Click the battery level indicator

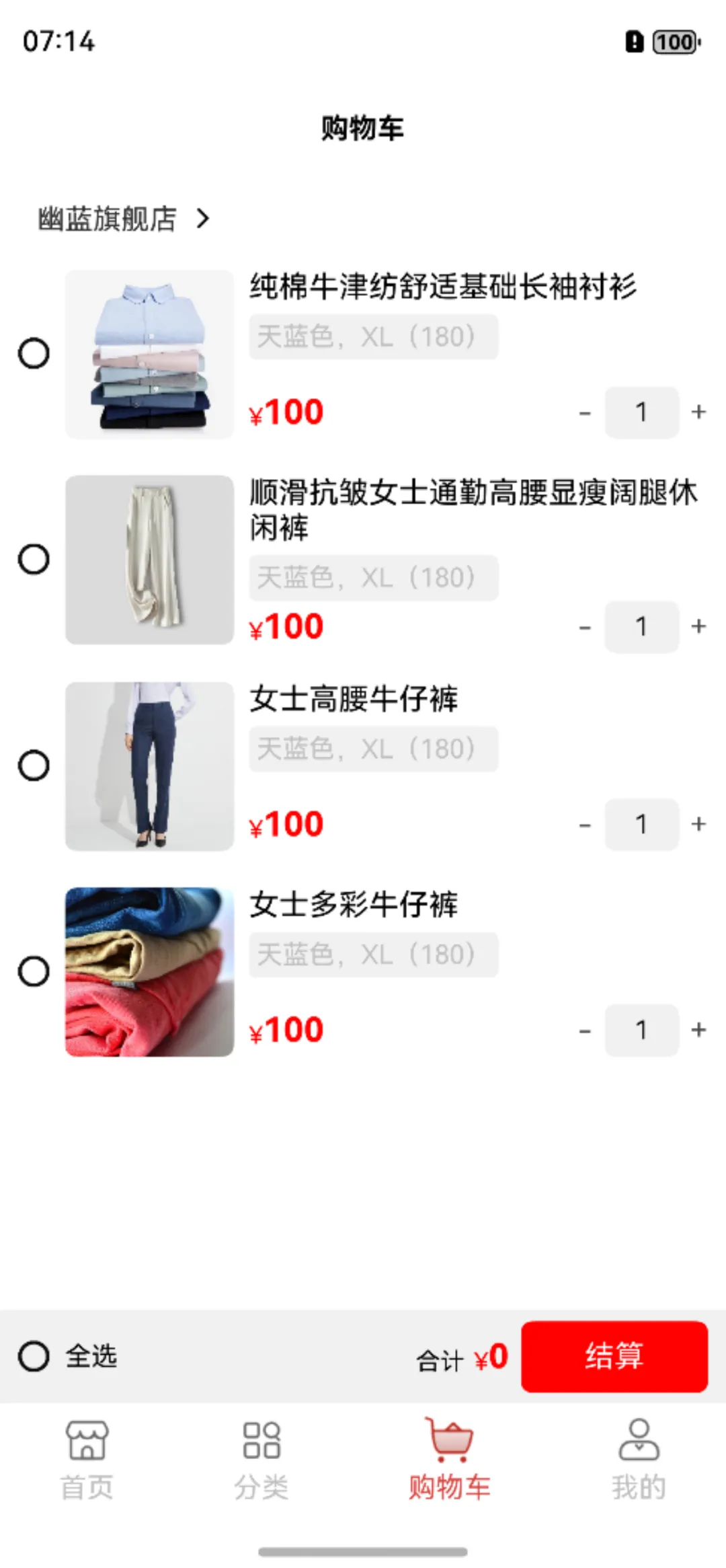671,42
